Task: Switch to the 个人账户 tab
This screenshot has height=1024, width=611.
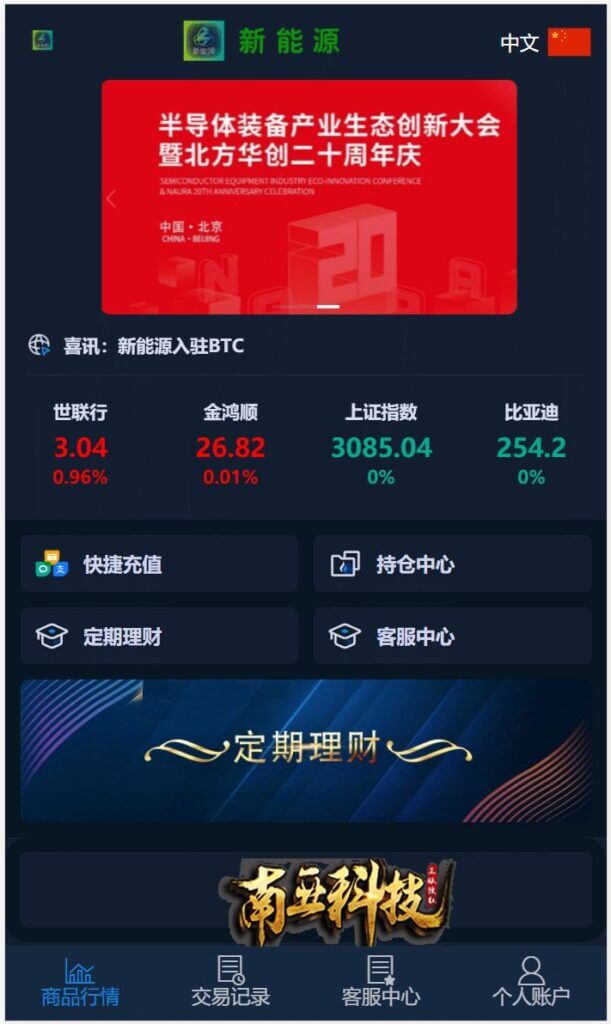Action: [531, 982]
